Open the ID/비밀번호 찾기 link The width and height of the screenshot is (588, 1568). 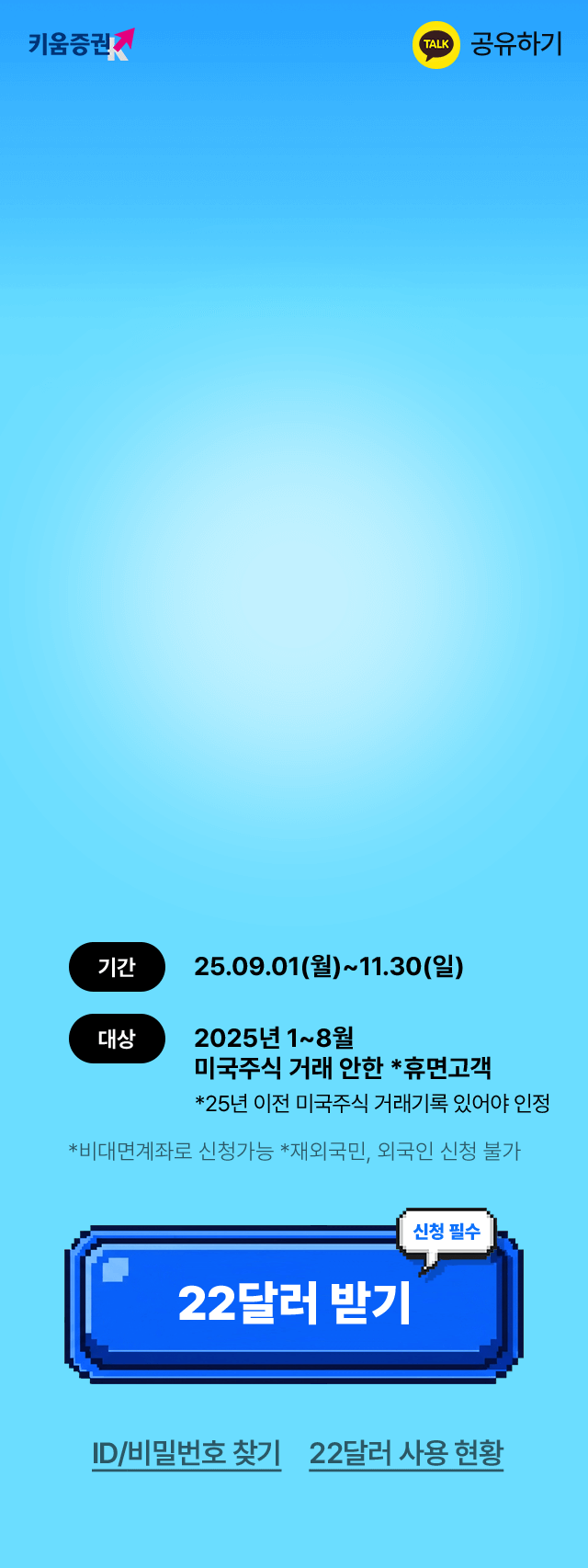(187, 1453)
